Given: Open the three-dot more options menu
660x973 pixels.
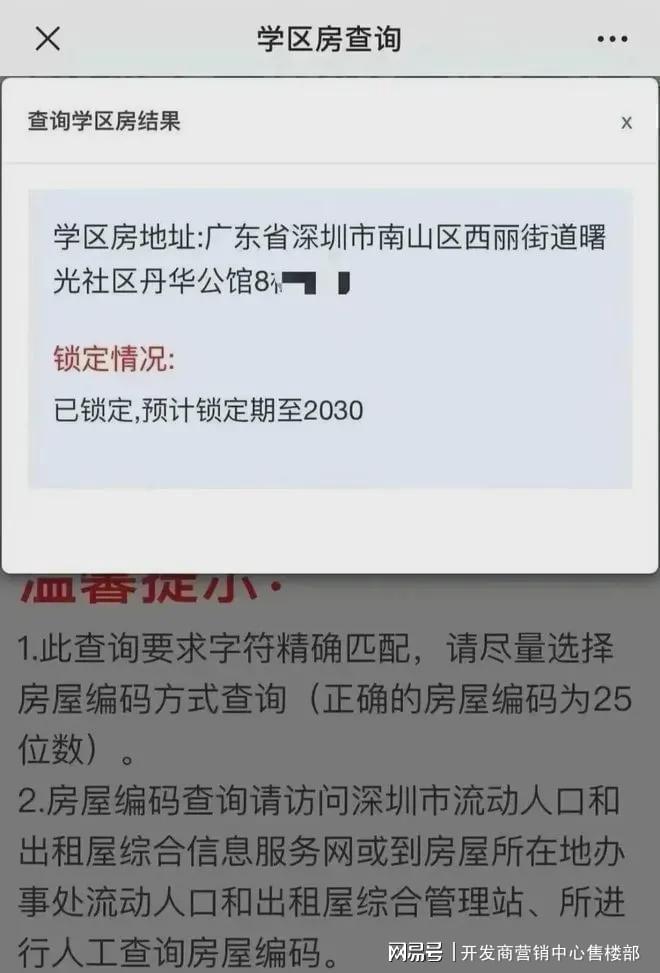Looking at the screenshot, I should pos(612,39).
